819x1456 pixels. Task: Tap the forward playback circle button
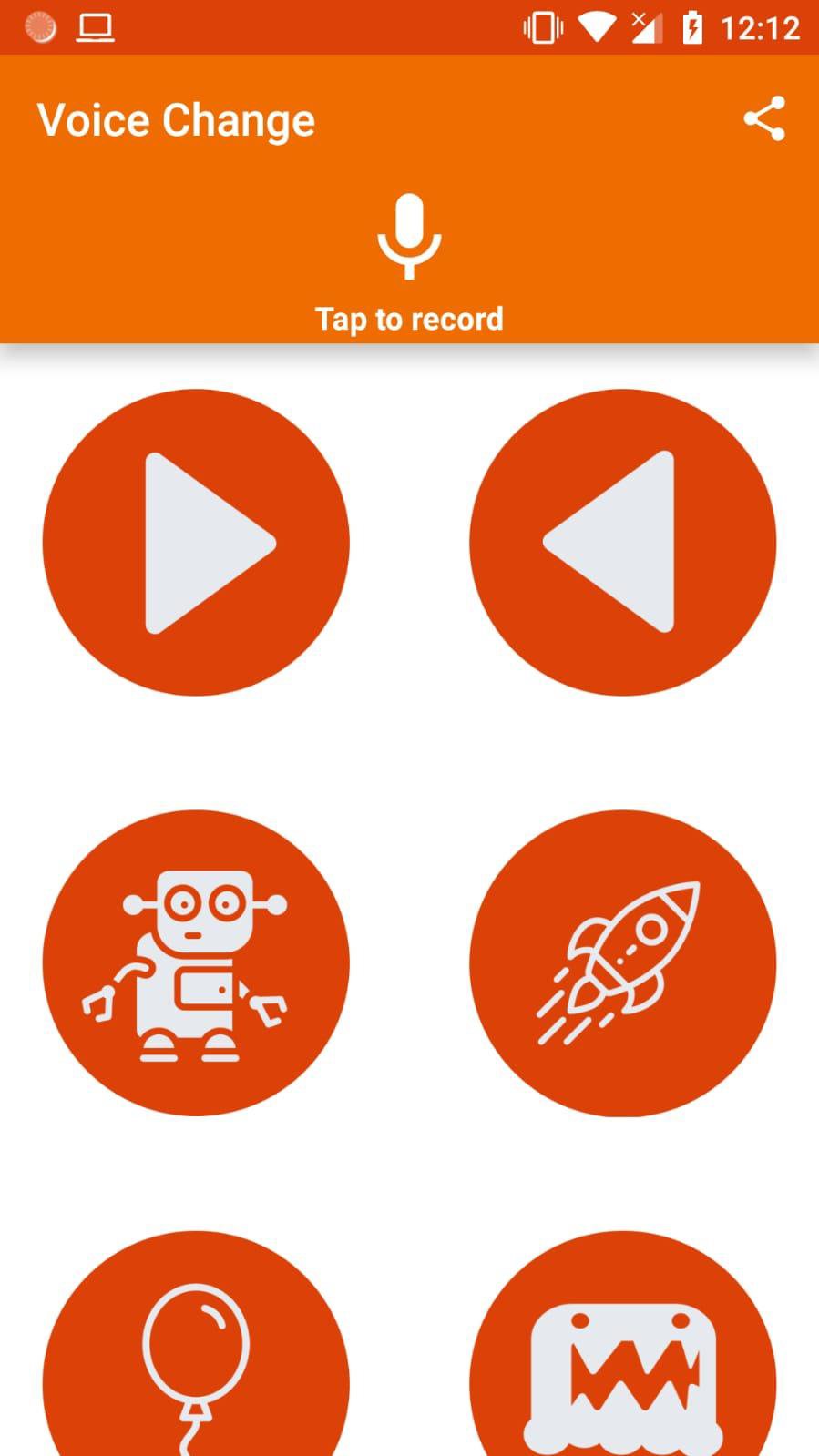(196, 542)
